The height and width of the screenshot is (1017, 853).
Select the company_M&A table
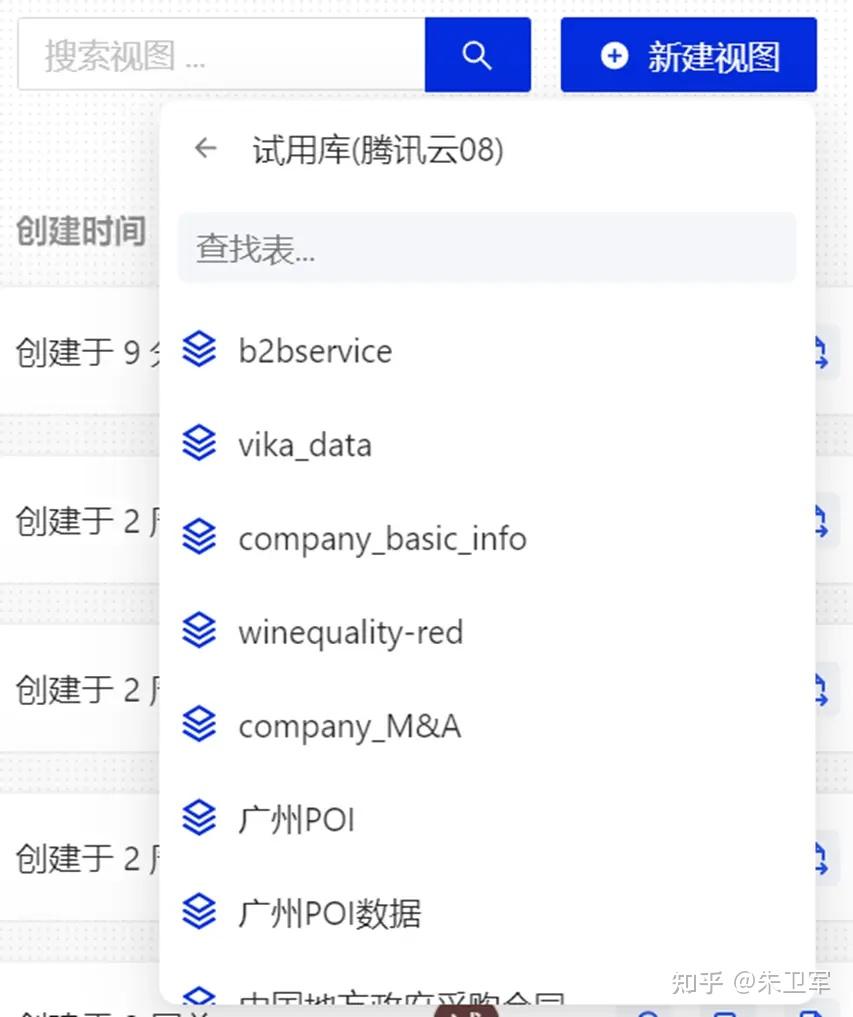click(349, 726)
